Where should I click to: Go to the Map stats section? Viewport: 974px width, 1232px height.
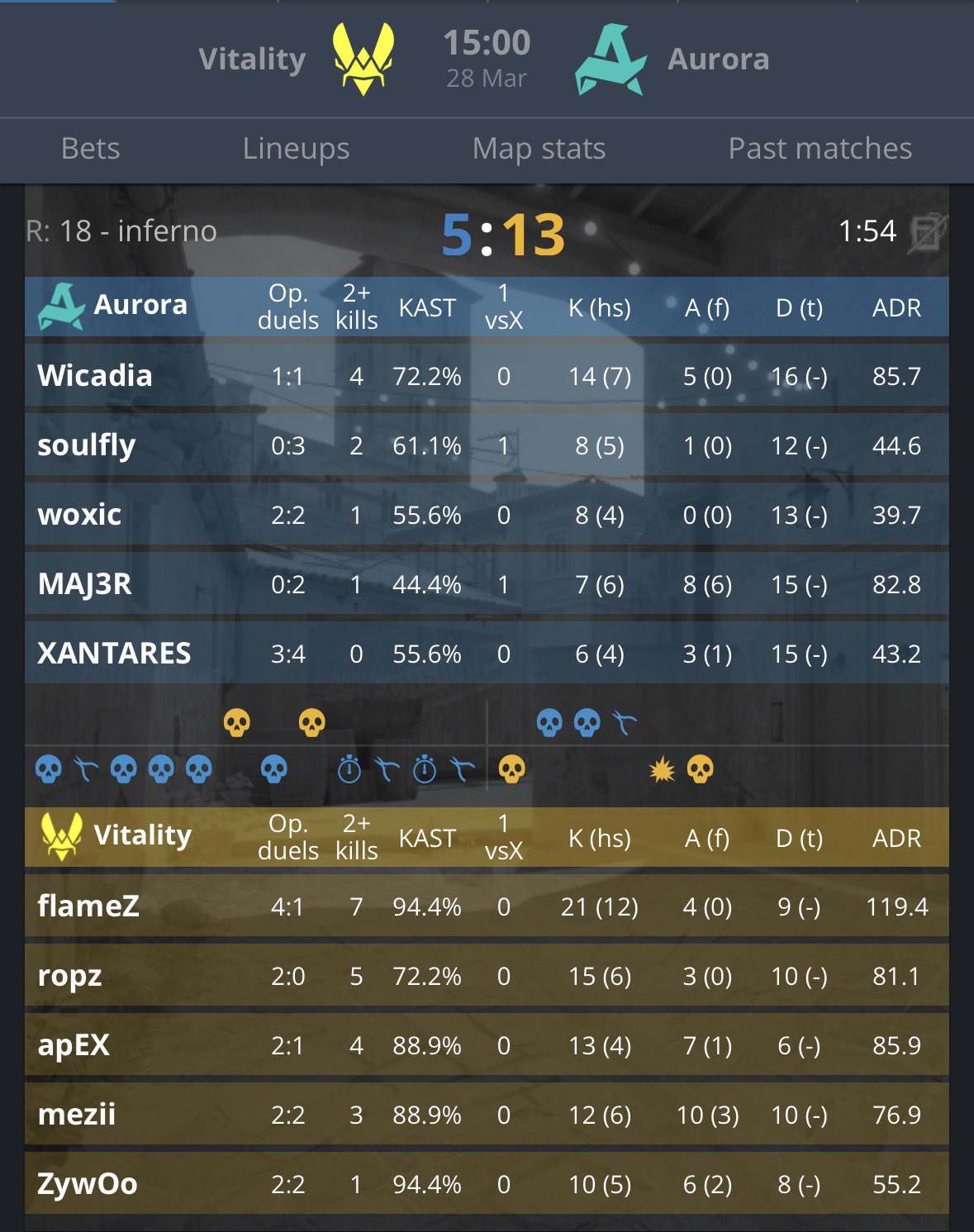539,149
